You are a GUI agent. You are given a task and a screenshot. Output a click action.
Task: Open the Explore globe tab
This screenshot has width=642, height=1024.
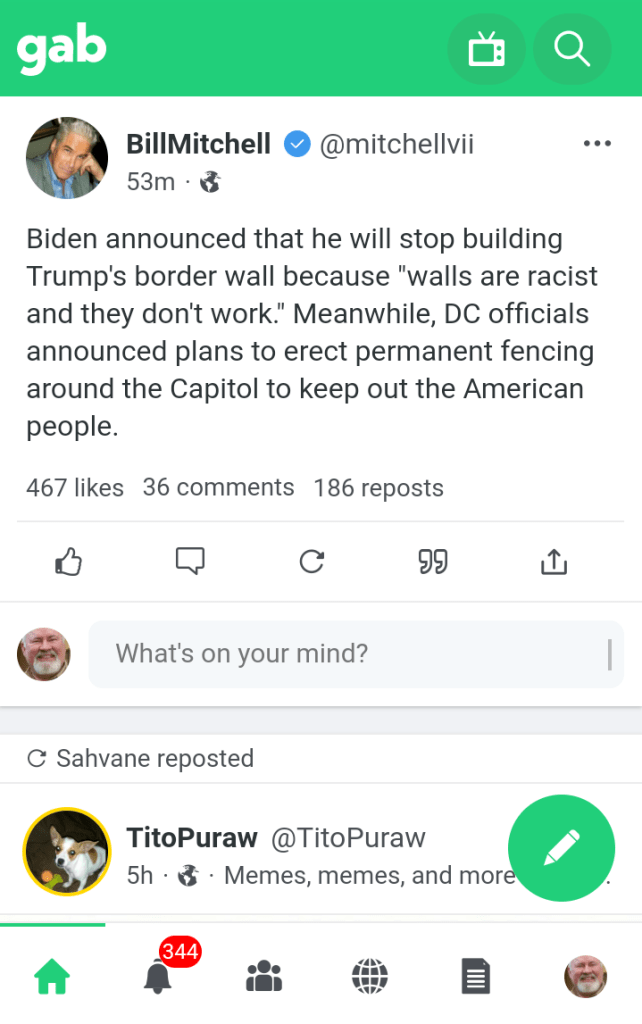click(370, 976)
